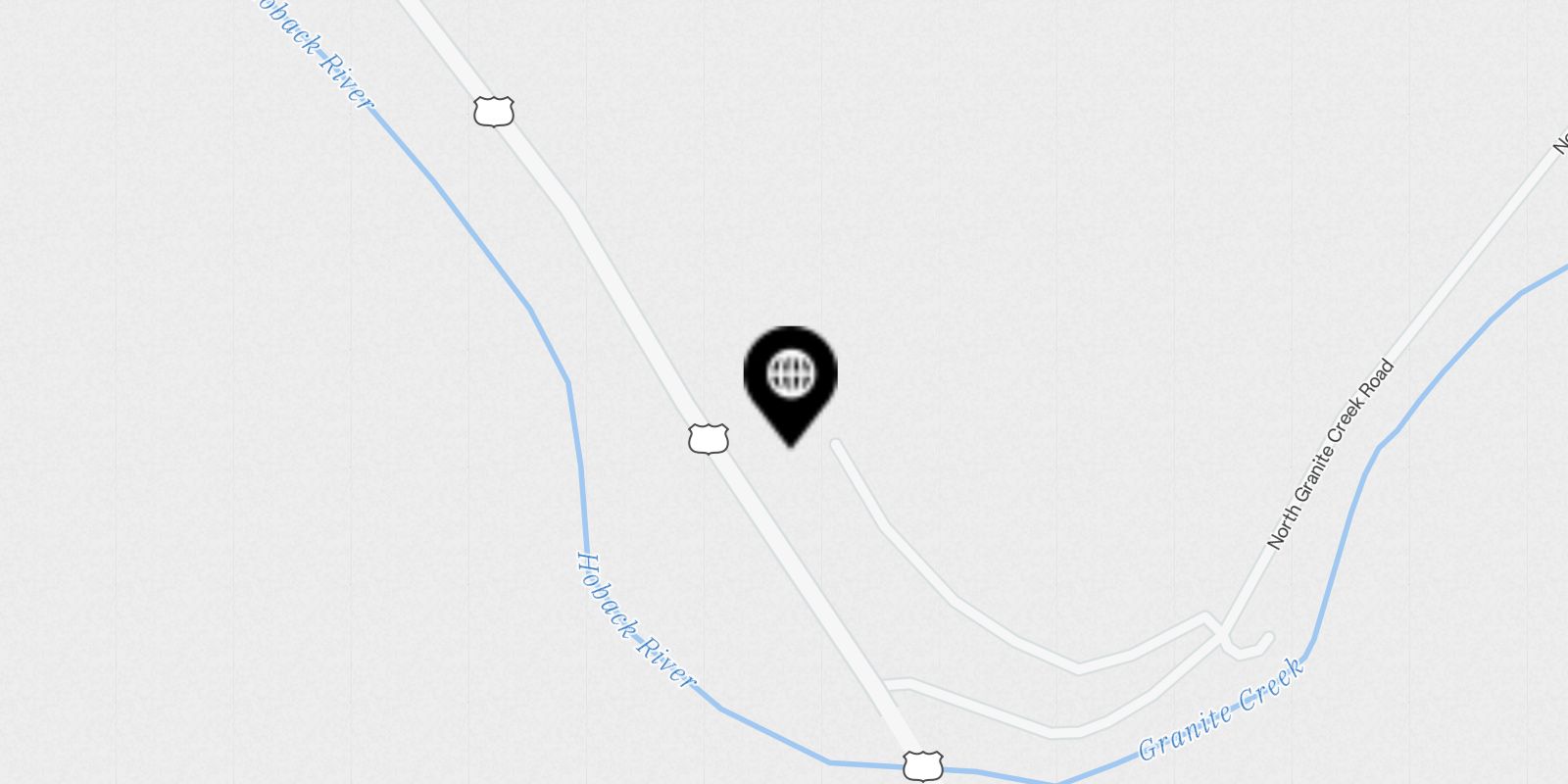Tap the black globe map pin
This screenshot has height=784, width=1568.
tap(790, 377)
